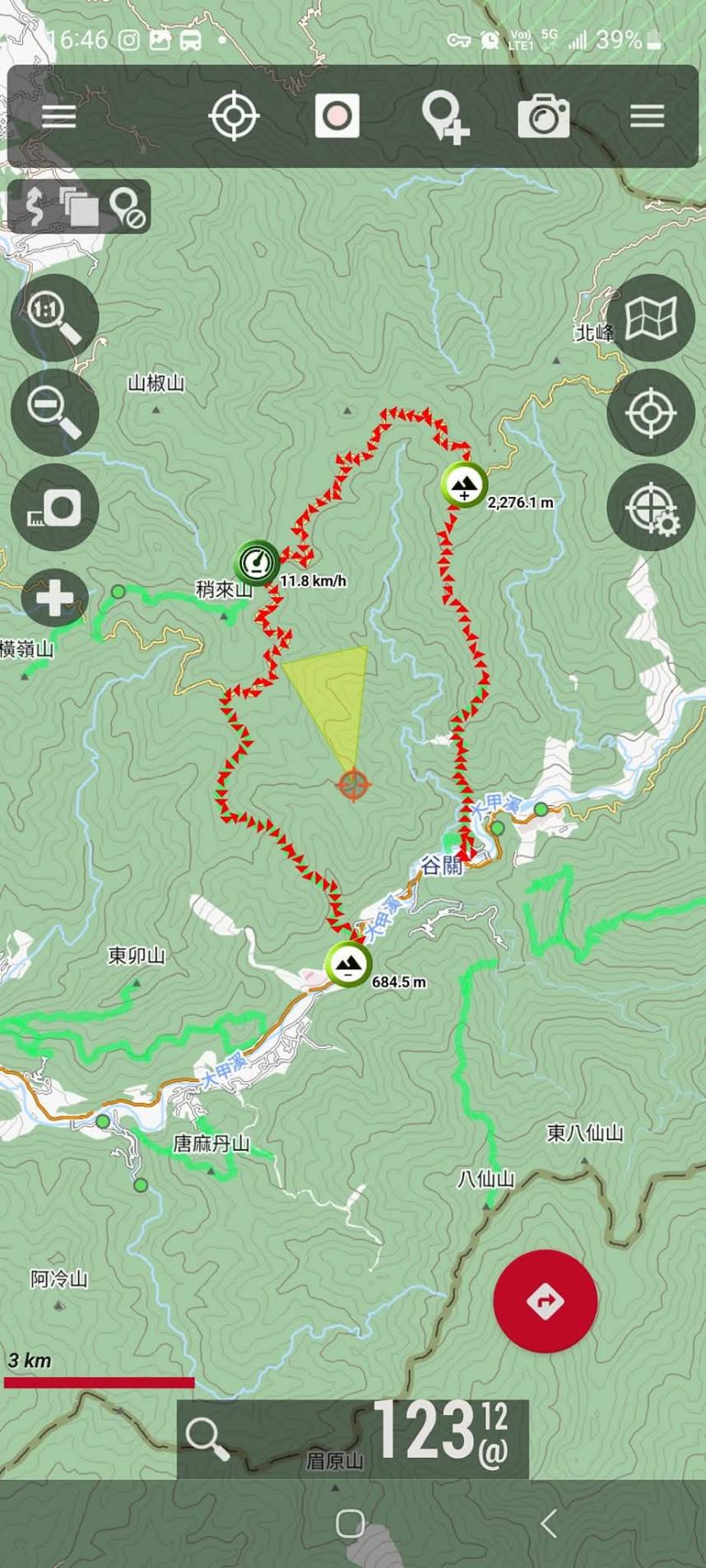Screen dimensions: 706x1568
Task: Tap the red navigation directions button
Action: click(545, 1301)
